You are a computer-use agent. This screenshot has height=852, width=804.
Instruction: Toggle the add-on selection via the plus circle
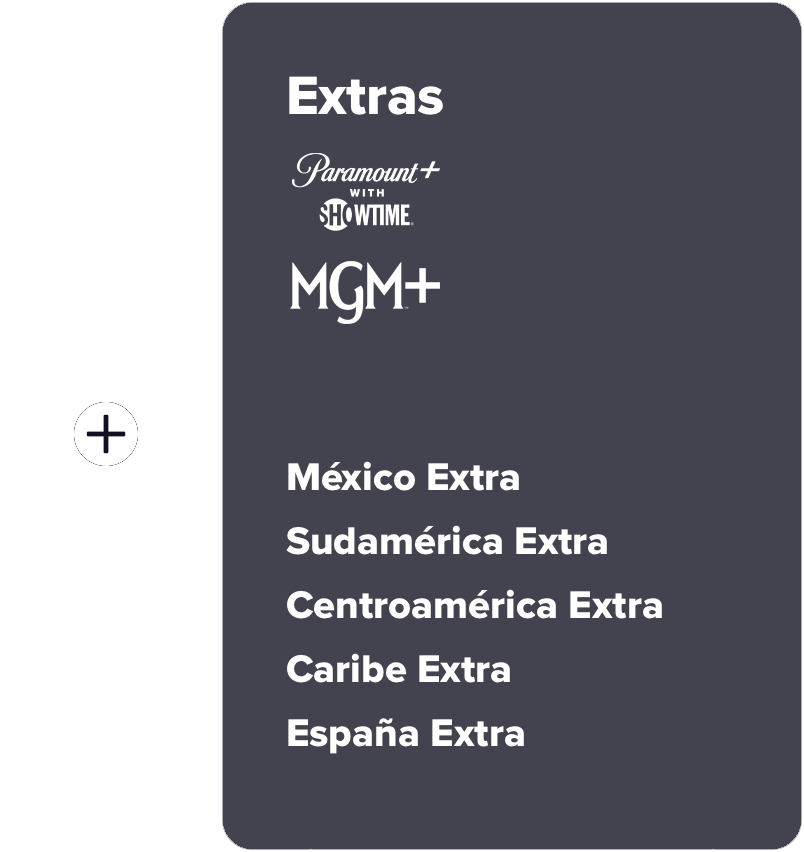pyautogui.click(x=107, y=432)
